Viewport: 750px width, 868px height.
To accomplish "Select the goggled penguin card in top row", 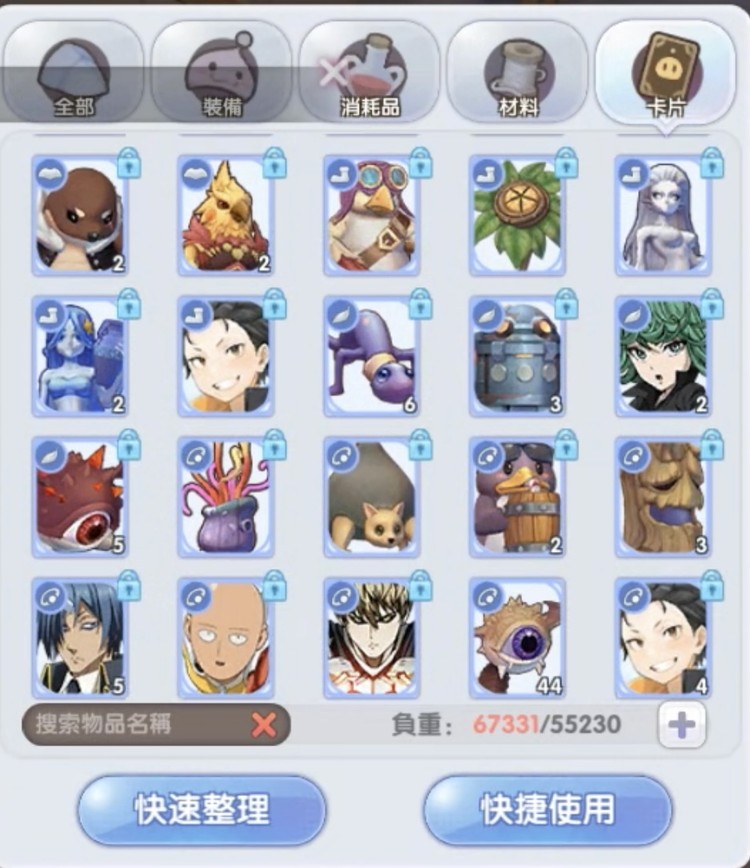I will tap(370, 215).
